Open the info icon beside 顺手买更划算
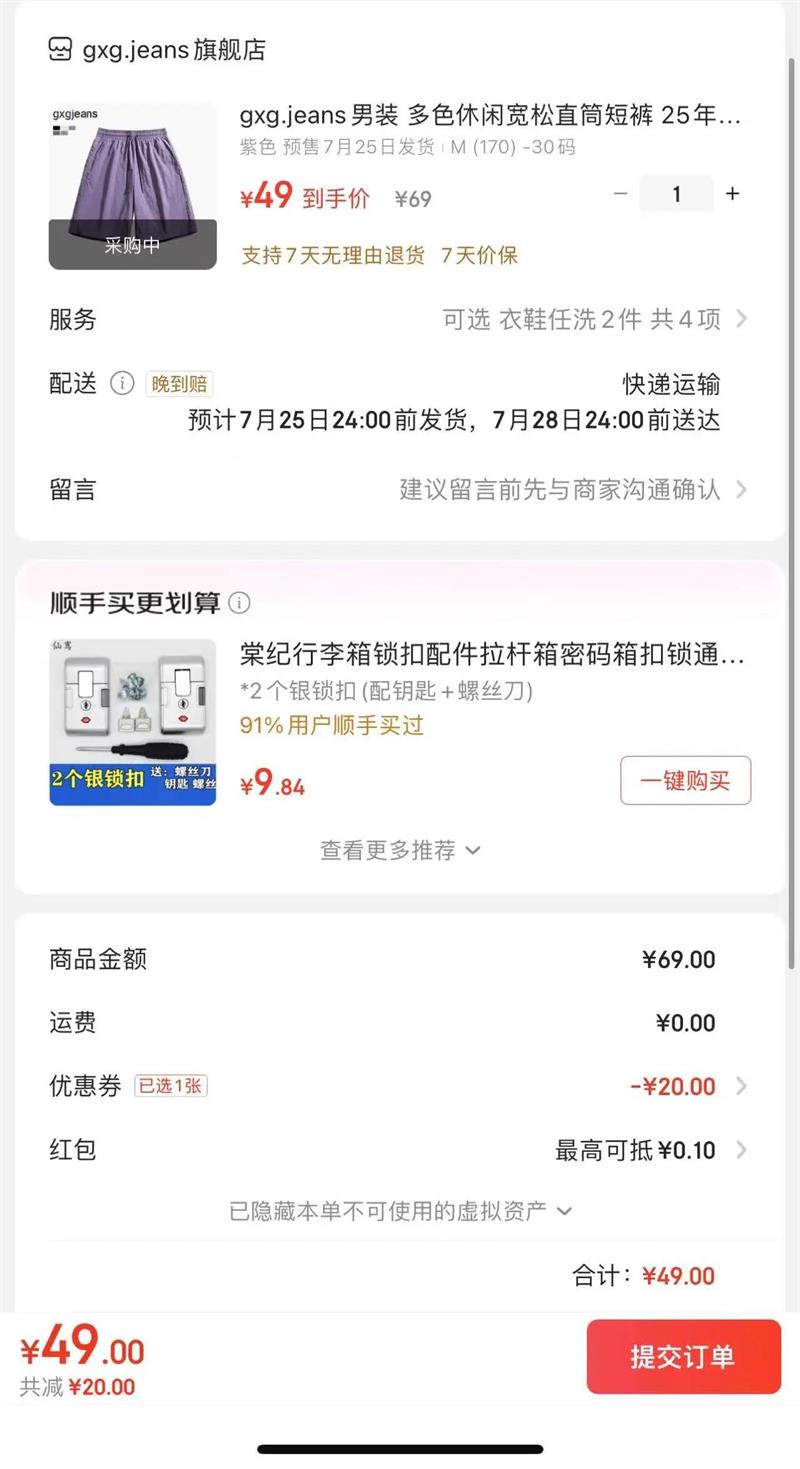 coord(239,603)
